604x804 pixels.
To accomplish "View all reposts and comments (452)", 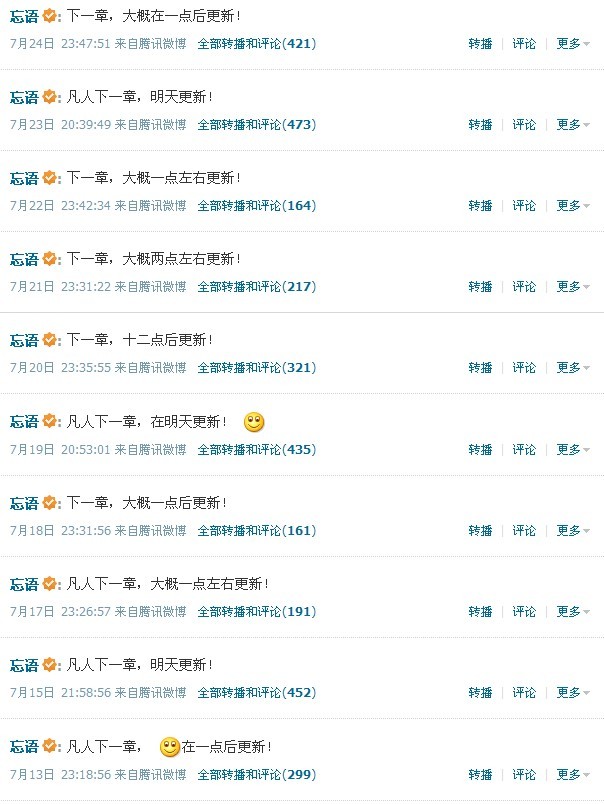I will click(256, 693).
